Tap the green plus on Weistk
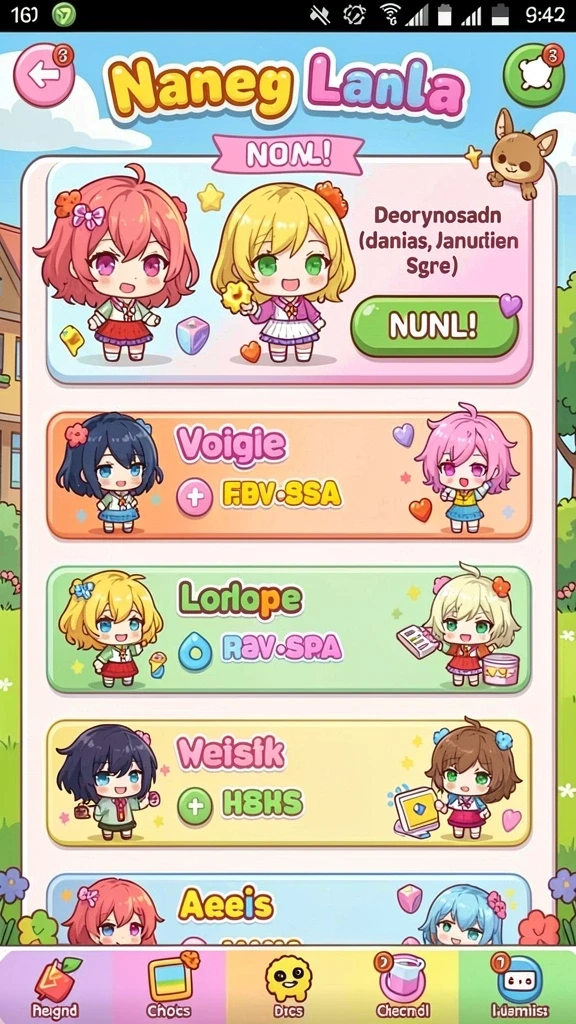 coord(195,806)
